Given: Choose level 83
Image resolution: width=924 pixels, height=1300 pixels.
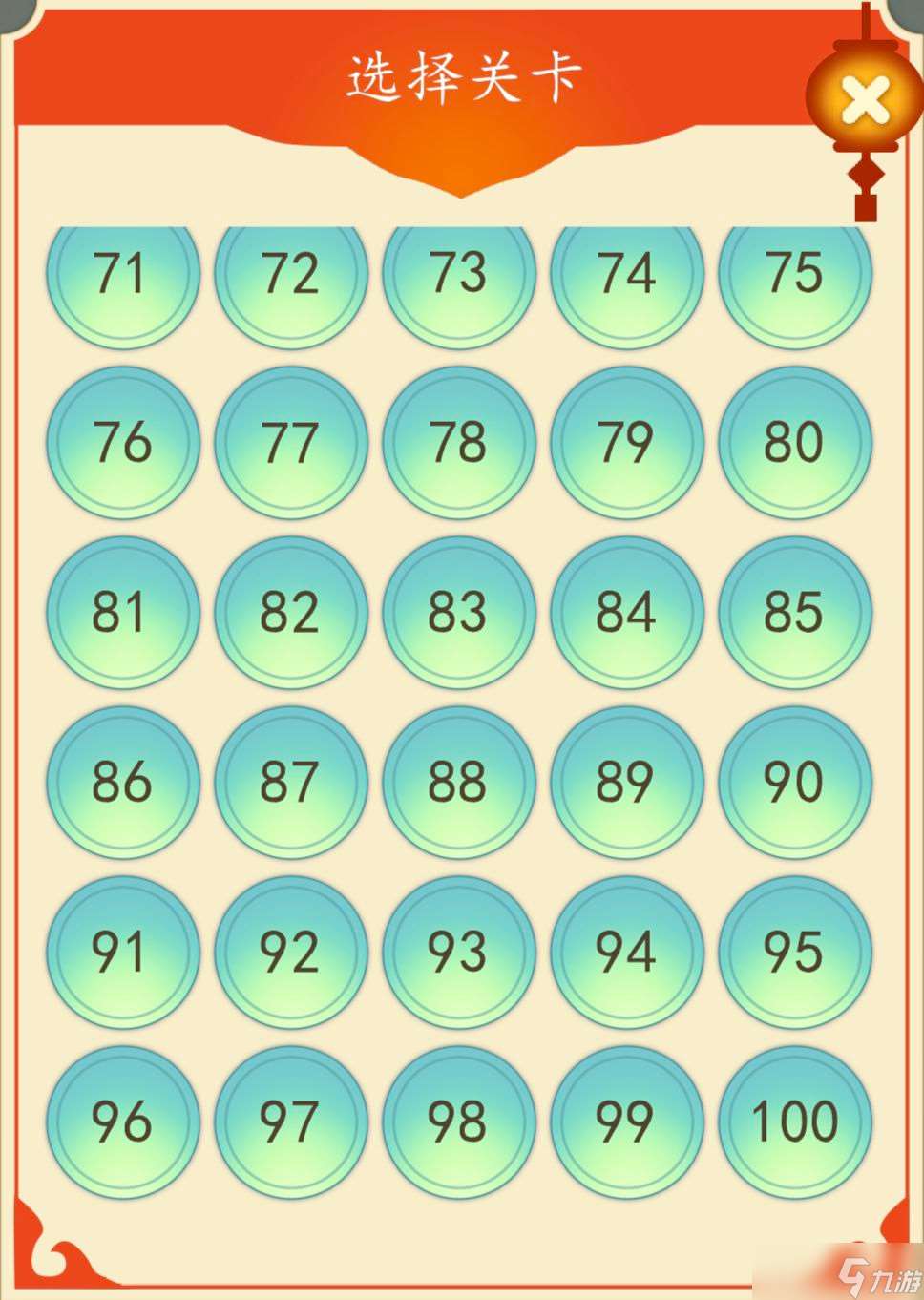Looking at the screenshot, I should point(459,613).
